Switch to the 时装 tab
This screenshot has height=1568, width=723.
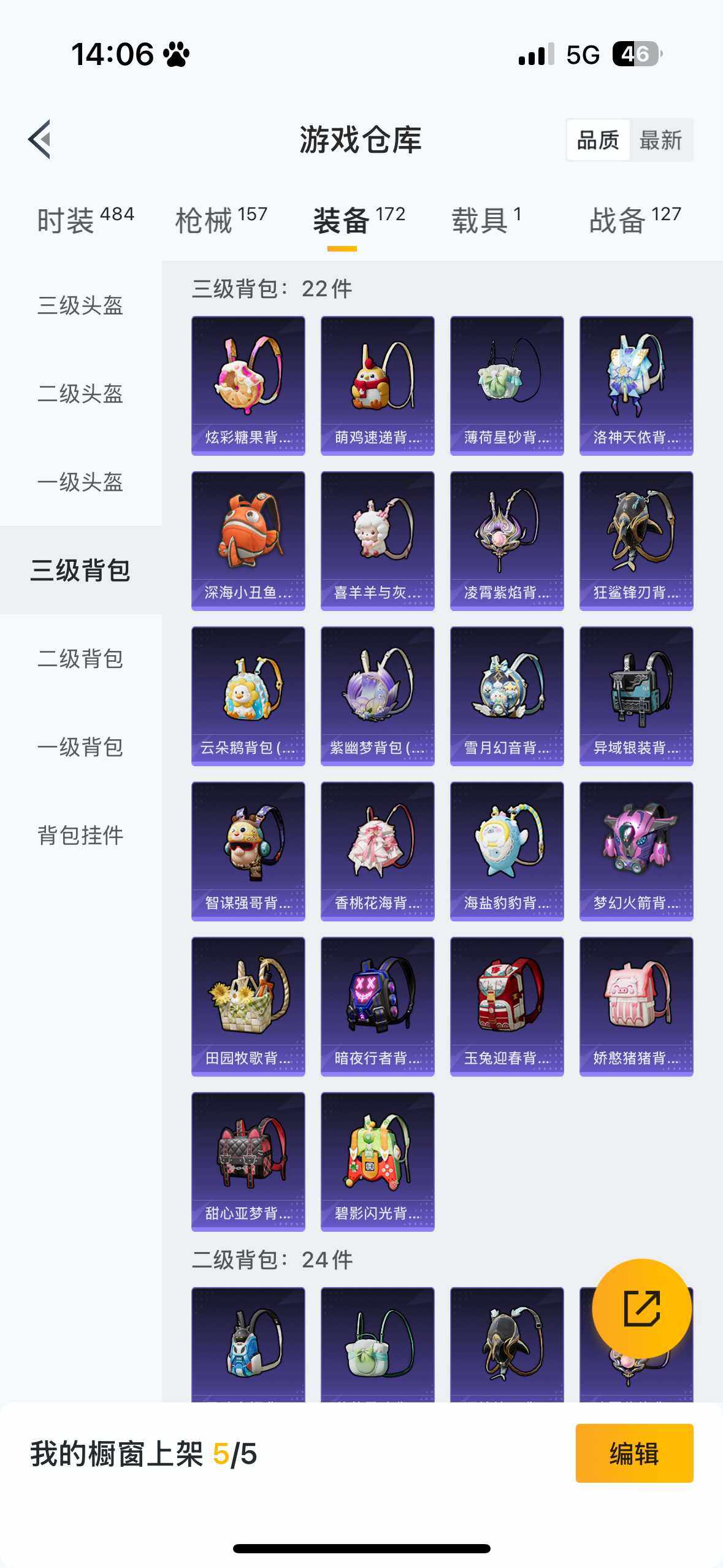(x=85, y=220)
